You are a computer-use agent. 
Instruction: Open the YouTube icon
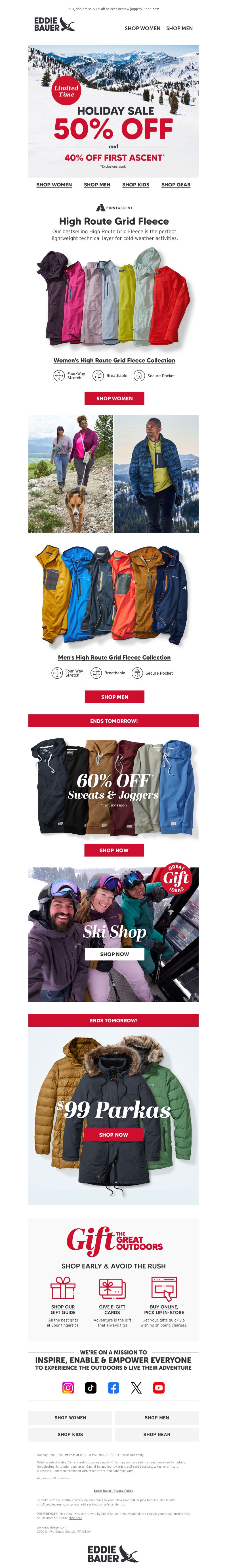pos(159,1387)
